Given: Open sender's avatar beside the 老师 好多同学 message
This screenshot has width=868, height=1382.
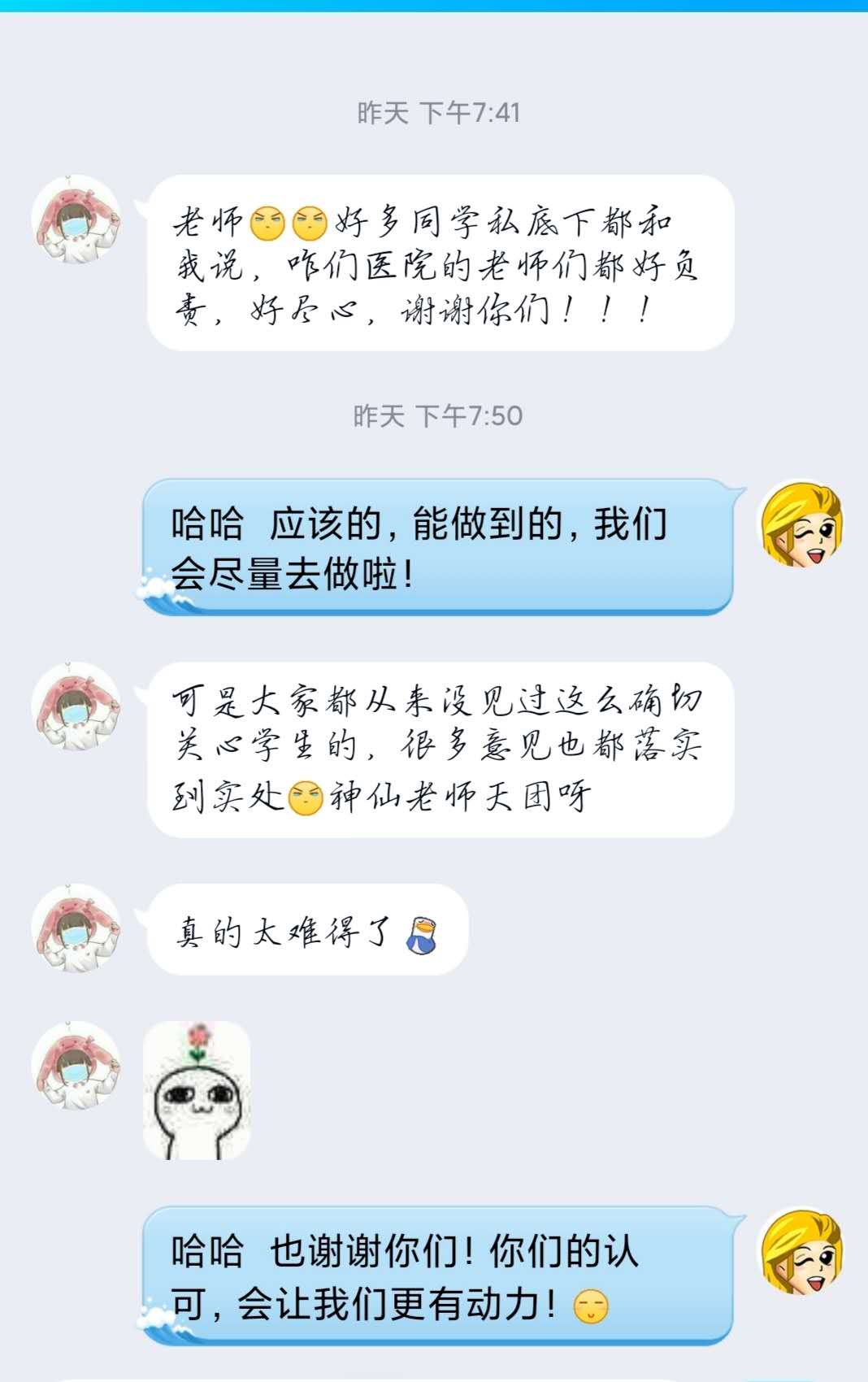Looking at the screenshot, I should click(x=76, y=219).
